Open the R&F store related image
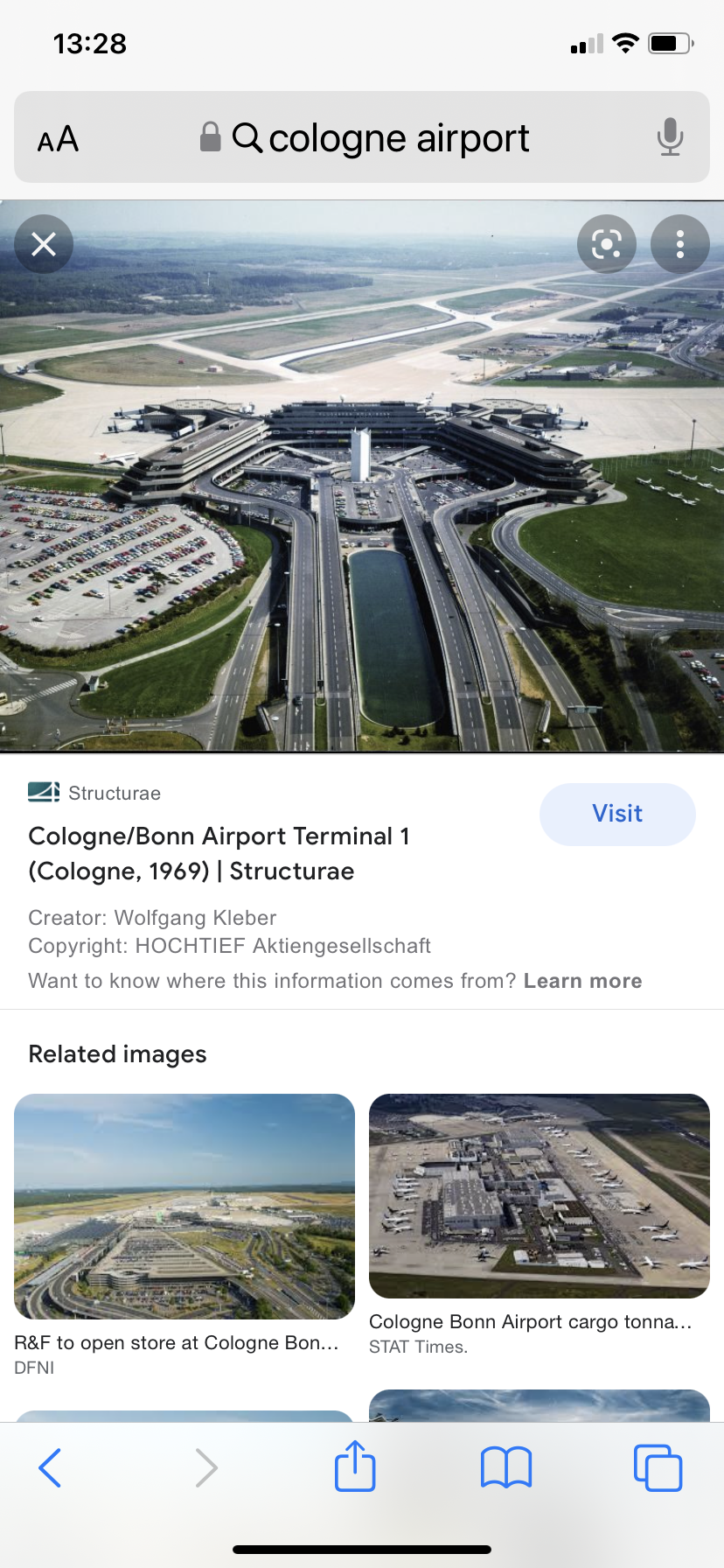724x1568 pixels. pyautogui.click(x=184, y=1207)
